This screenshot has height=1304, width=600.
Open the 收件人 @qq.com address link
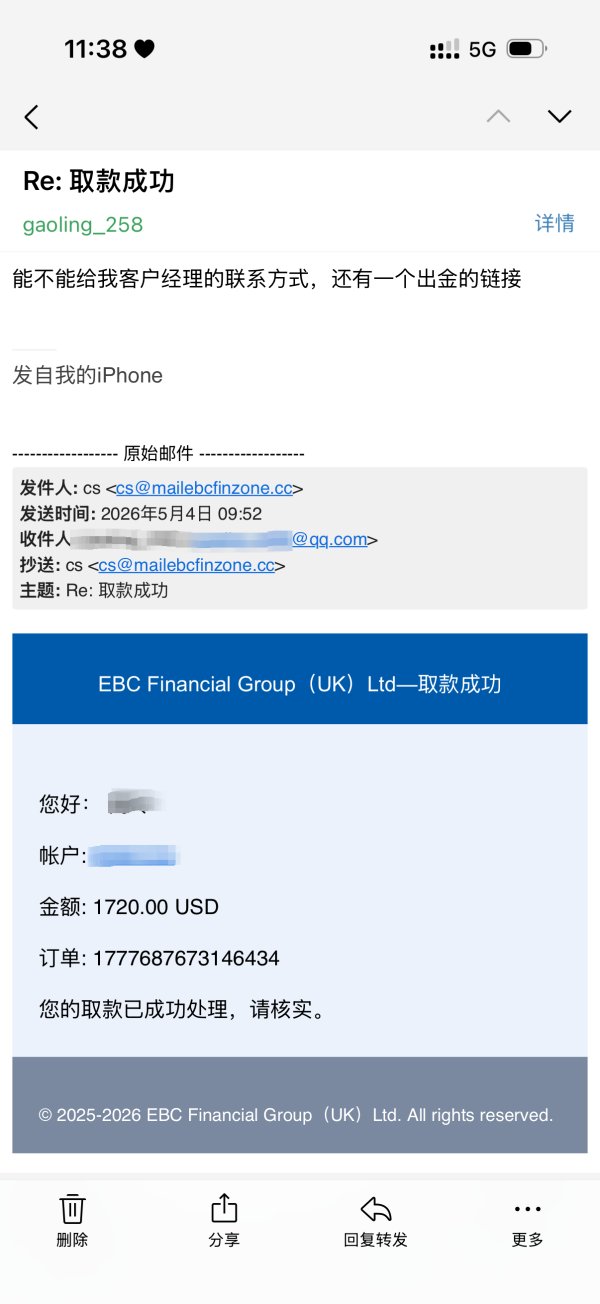tap(330, 540)
